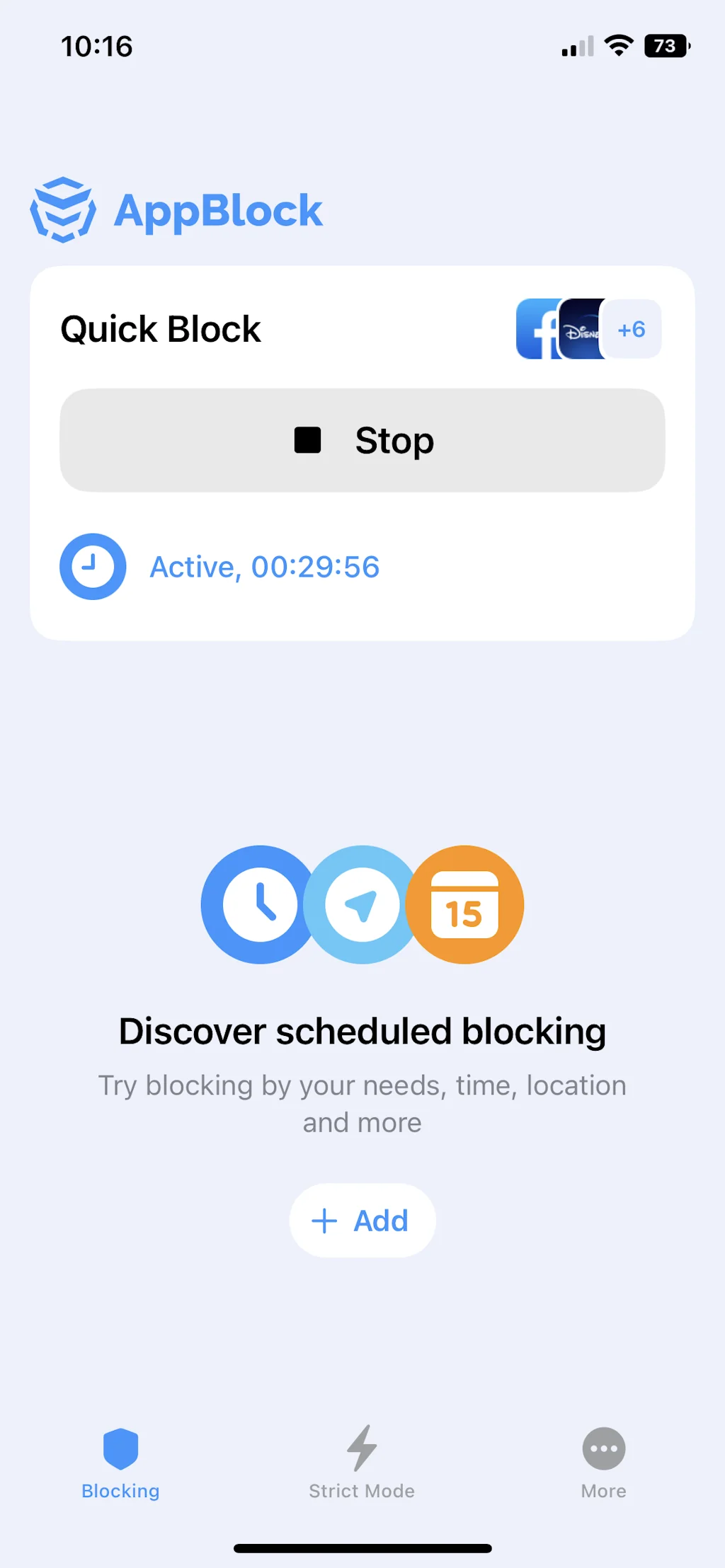Tap the Facebook icon in Quick Block
This screenshot has height=1568, width=725.
coord(536,328)
